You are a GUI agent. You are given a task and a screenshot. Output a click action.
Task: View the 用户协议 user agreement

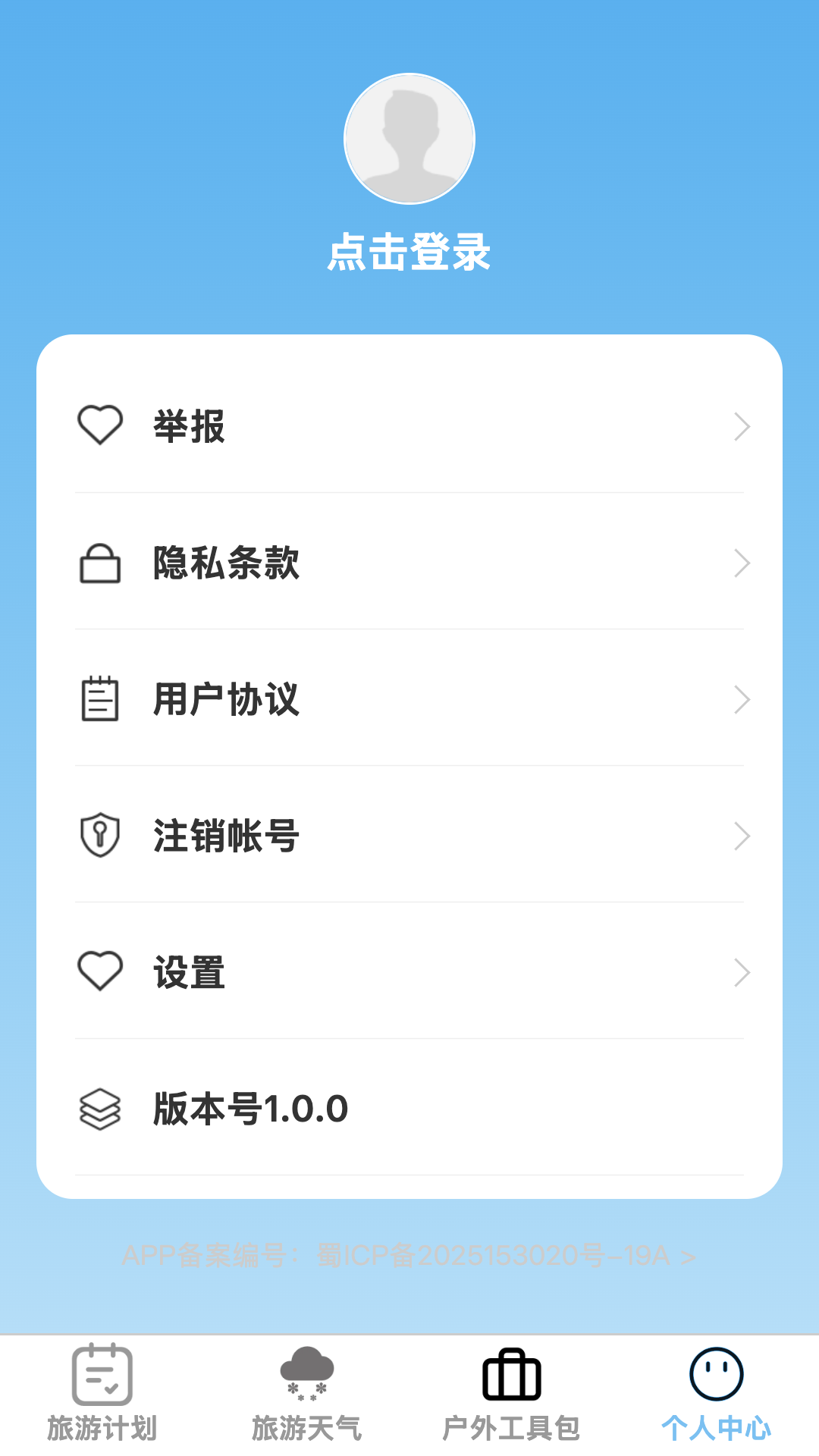(409, 699)
